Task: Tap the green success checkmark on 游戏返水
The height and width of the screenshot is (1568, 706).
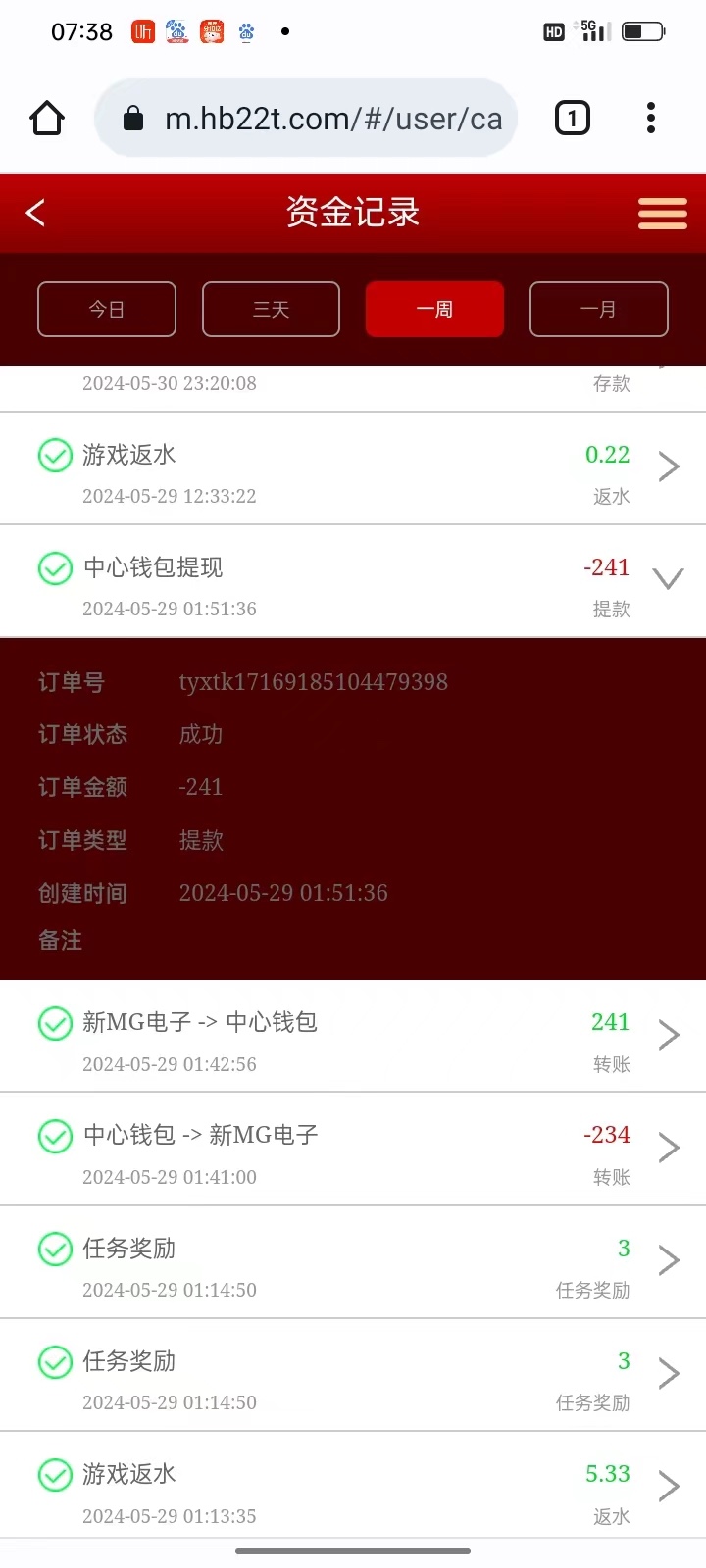Action: 55,455
